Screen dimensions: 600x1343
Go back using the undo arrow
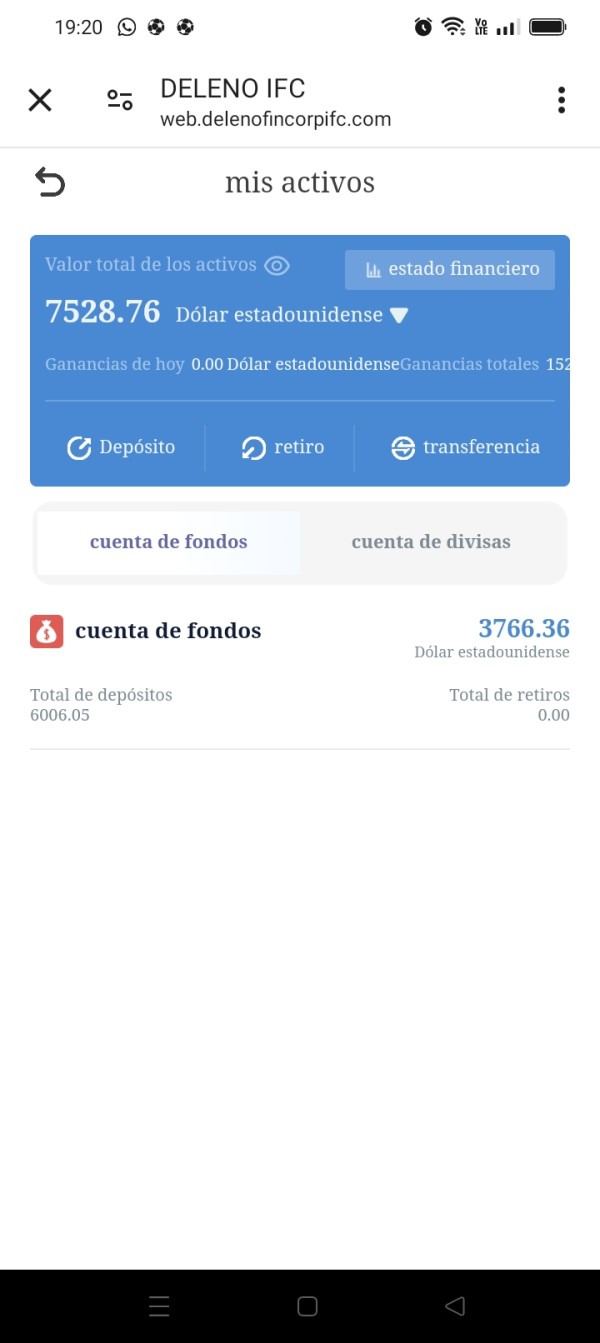[50, 182]
